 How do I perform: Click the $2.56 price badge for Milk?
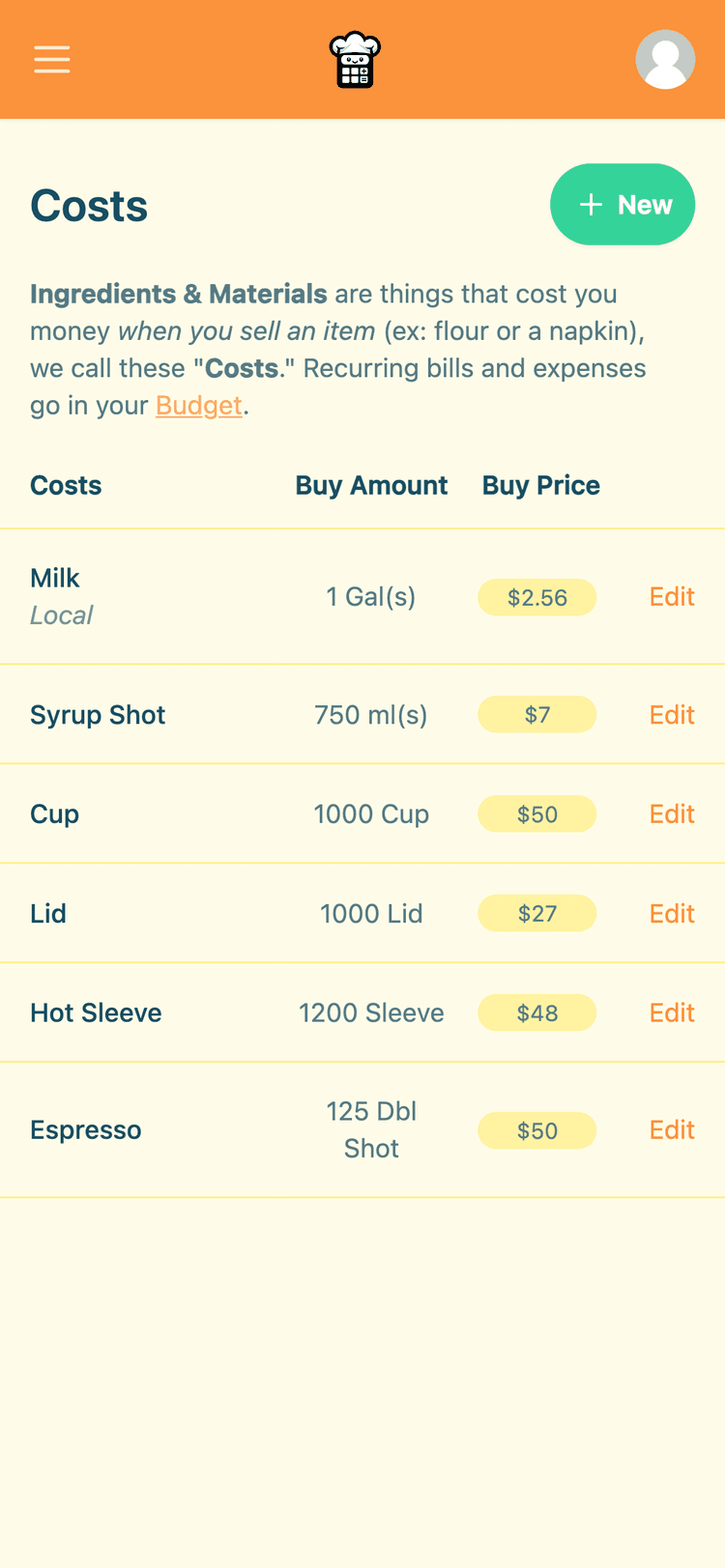(x=537, y=597)
